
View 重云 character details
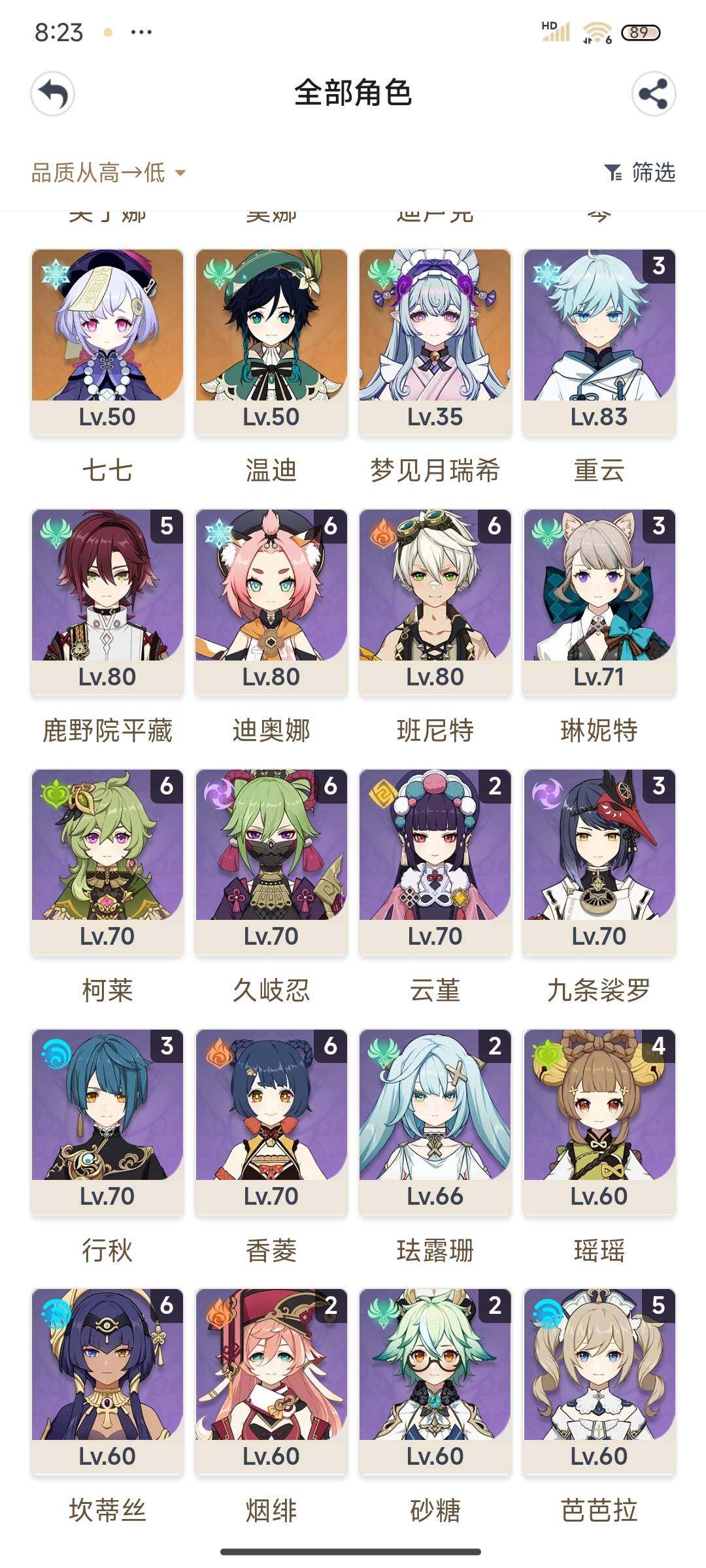click(x=599, y=341)
